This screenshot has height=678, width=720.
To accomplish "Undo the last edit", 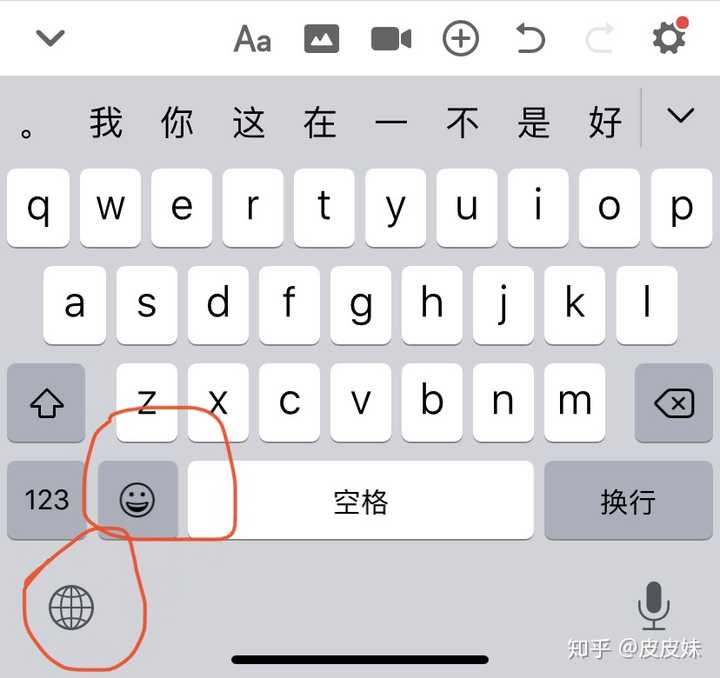I will point(530,39).
